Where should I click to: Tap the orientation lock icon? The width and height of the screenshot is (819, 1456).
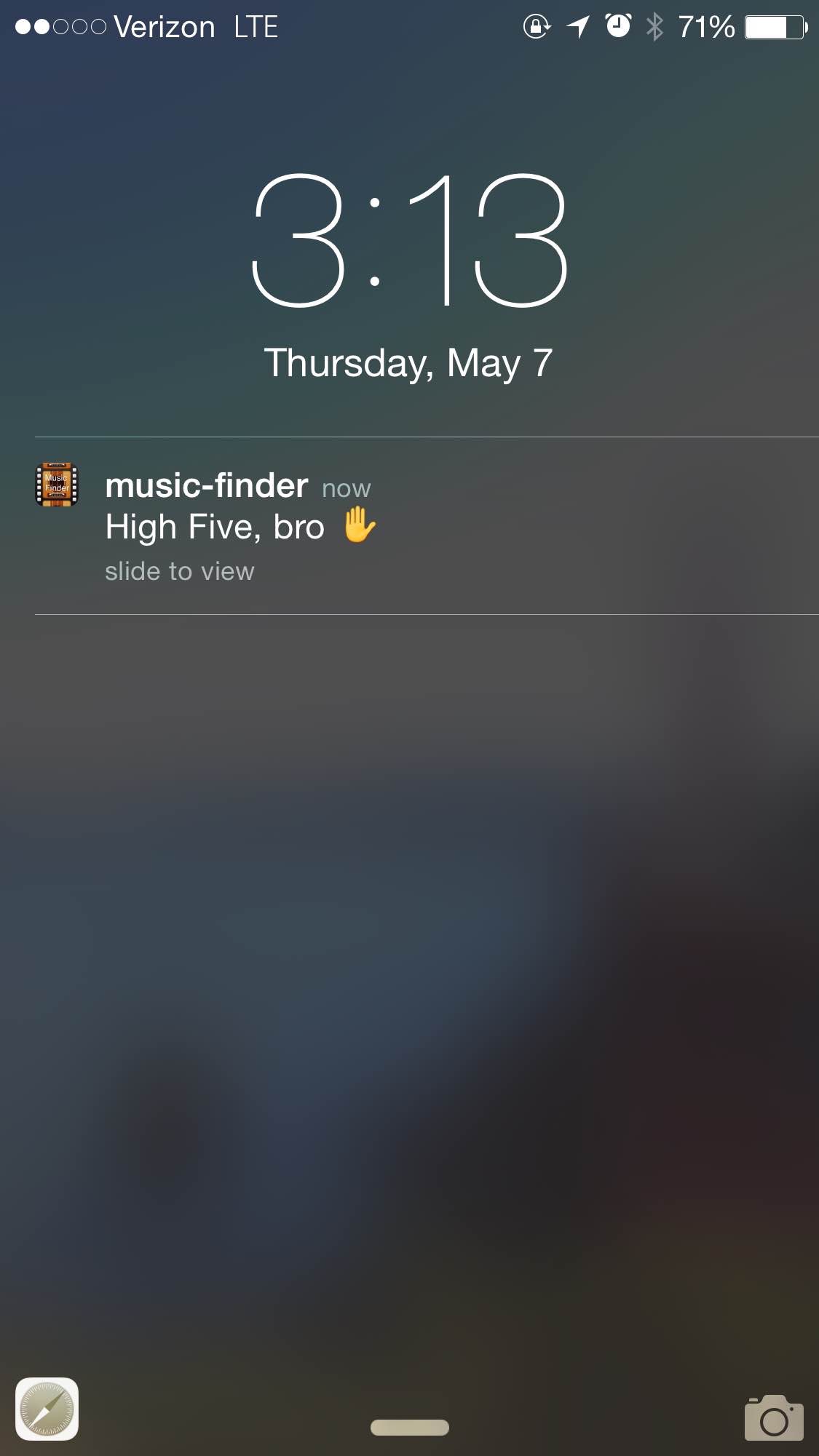tap(534, 26)
